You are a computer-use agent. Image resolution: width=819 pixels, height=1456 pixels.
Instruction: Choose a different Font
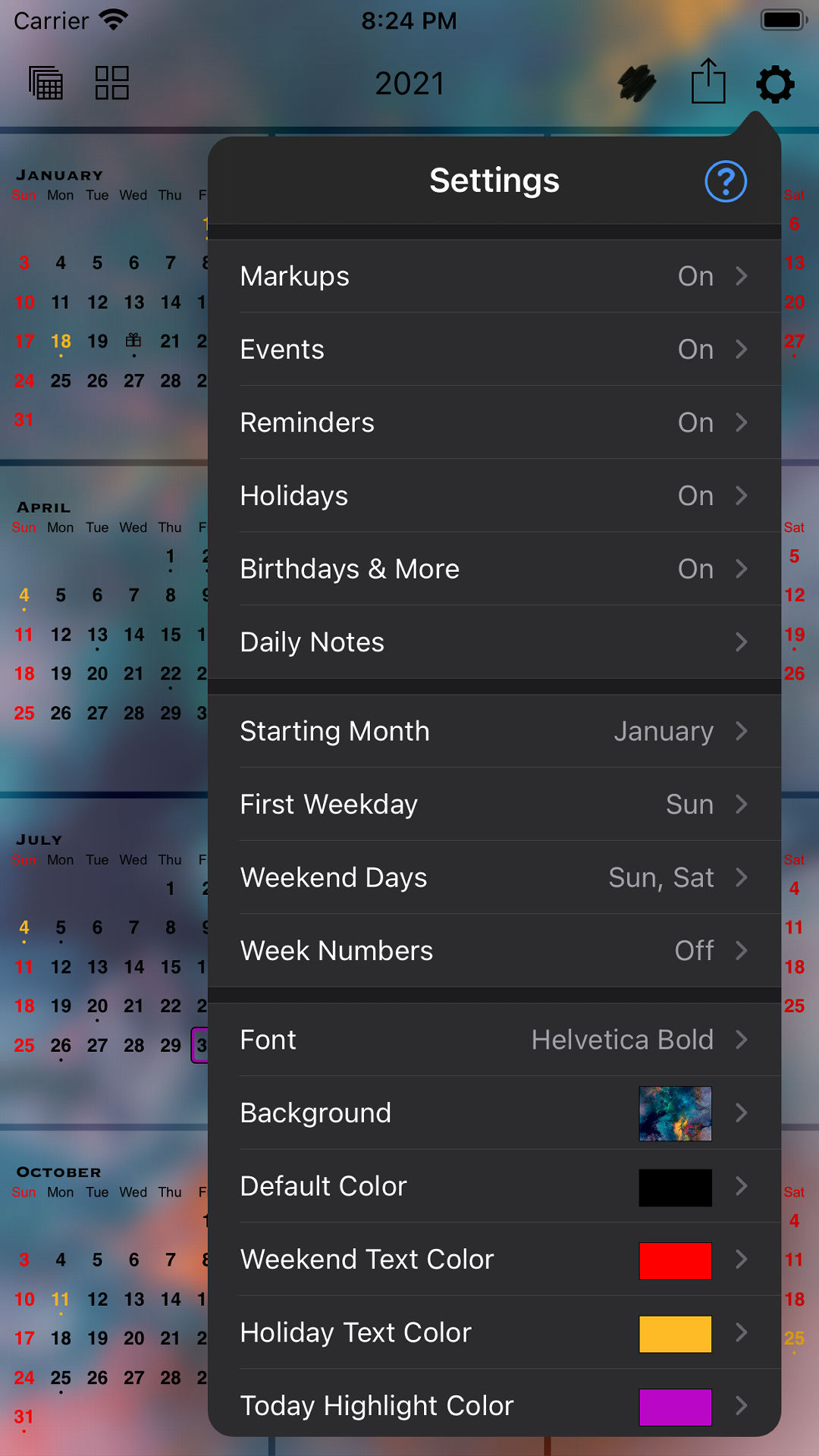[x=494, y=1040]
